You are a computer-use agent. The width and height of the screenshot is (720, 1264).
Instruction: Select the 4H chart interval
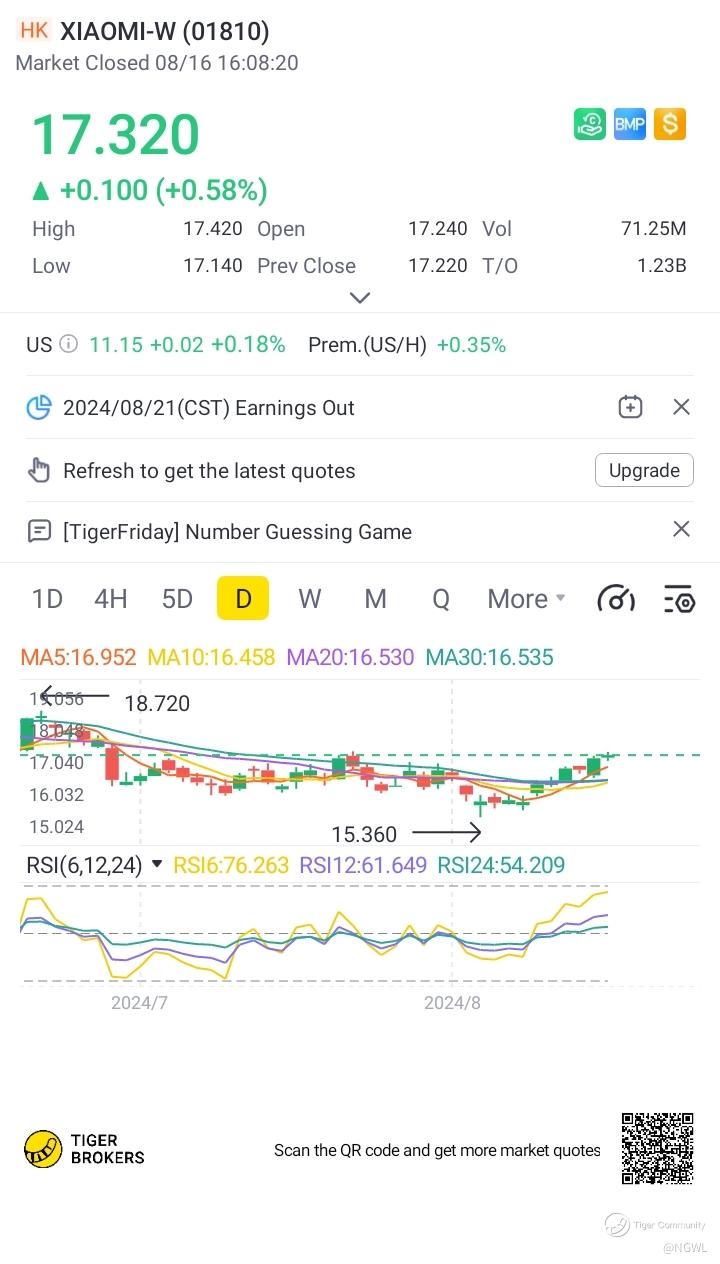tap(111, 599)
